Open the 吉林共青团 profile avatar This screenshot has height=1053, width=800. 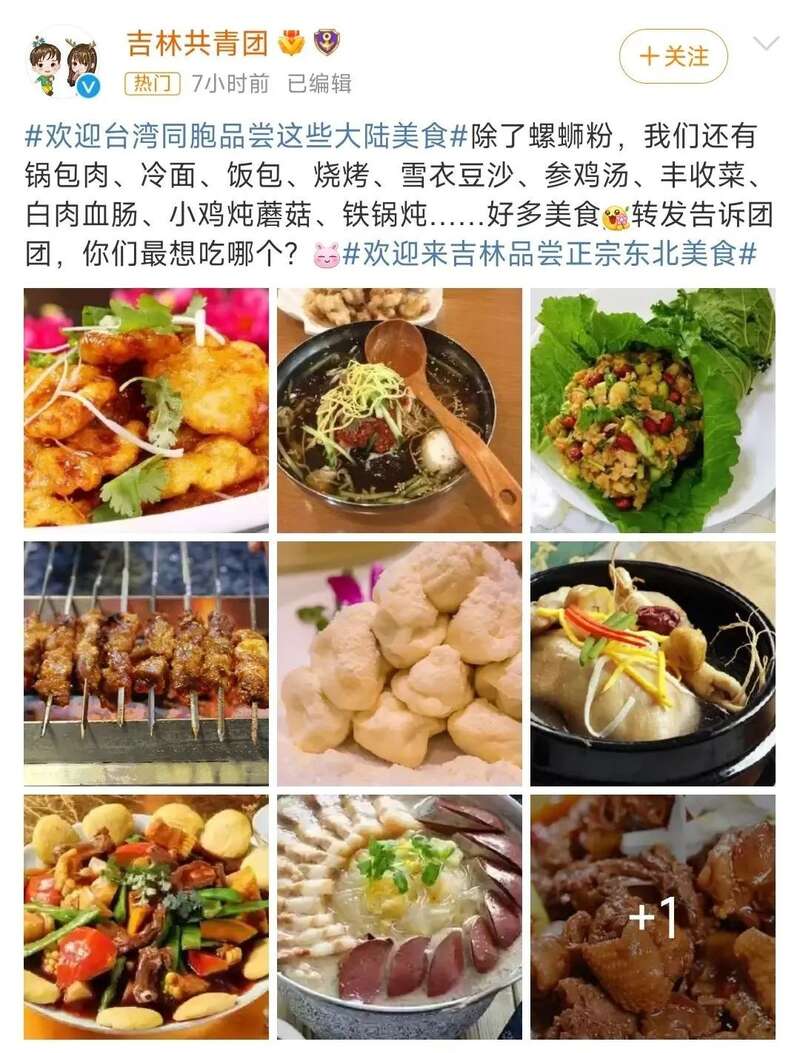point(63,62)
